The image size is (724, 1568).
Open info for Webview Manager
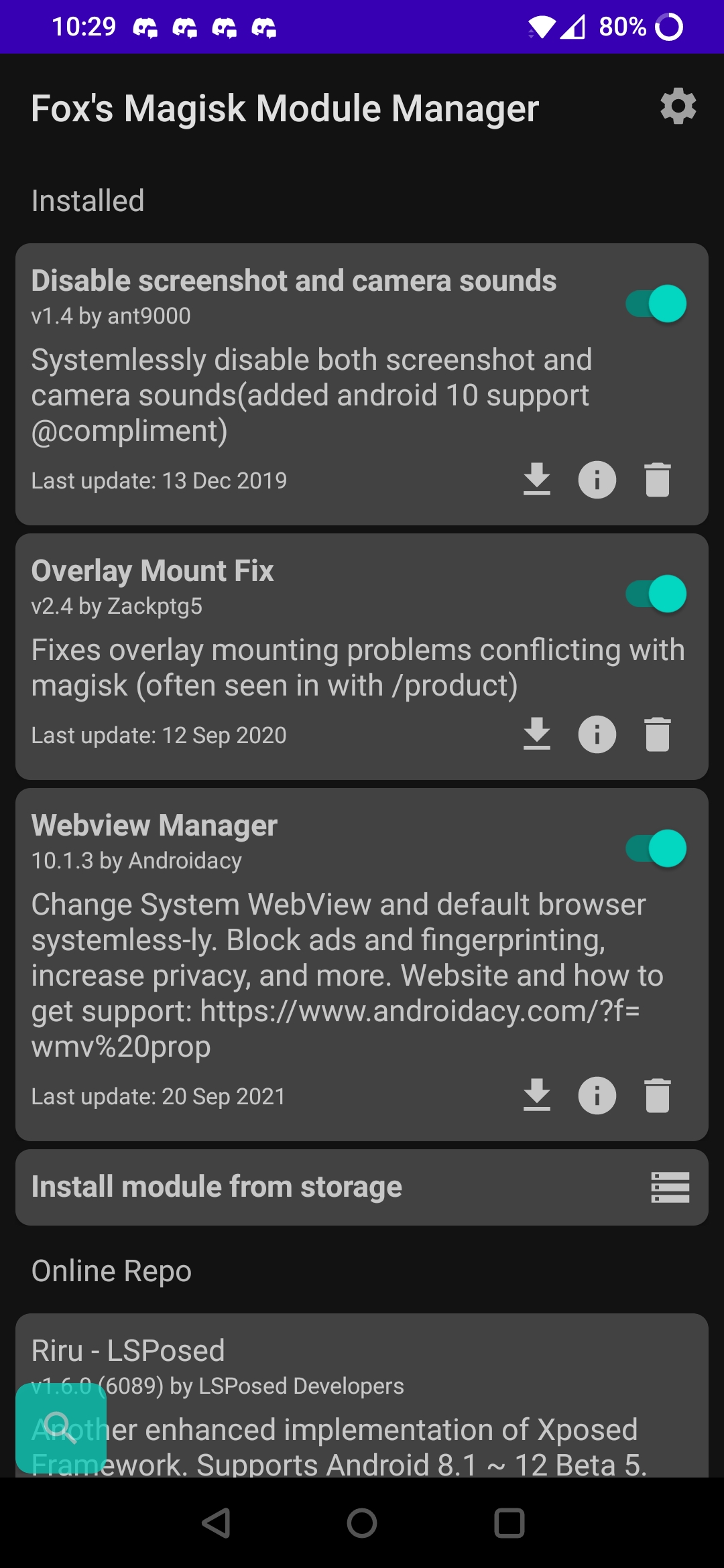(597, 1096)
